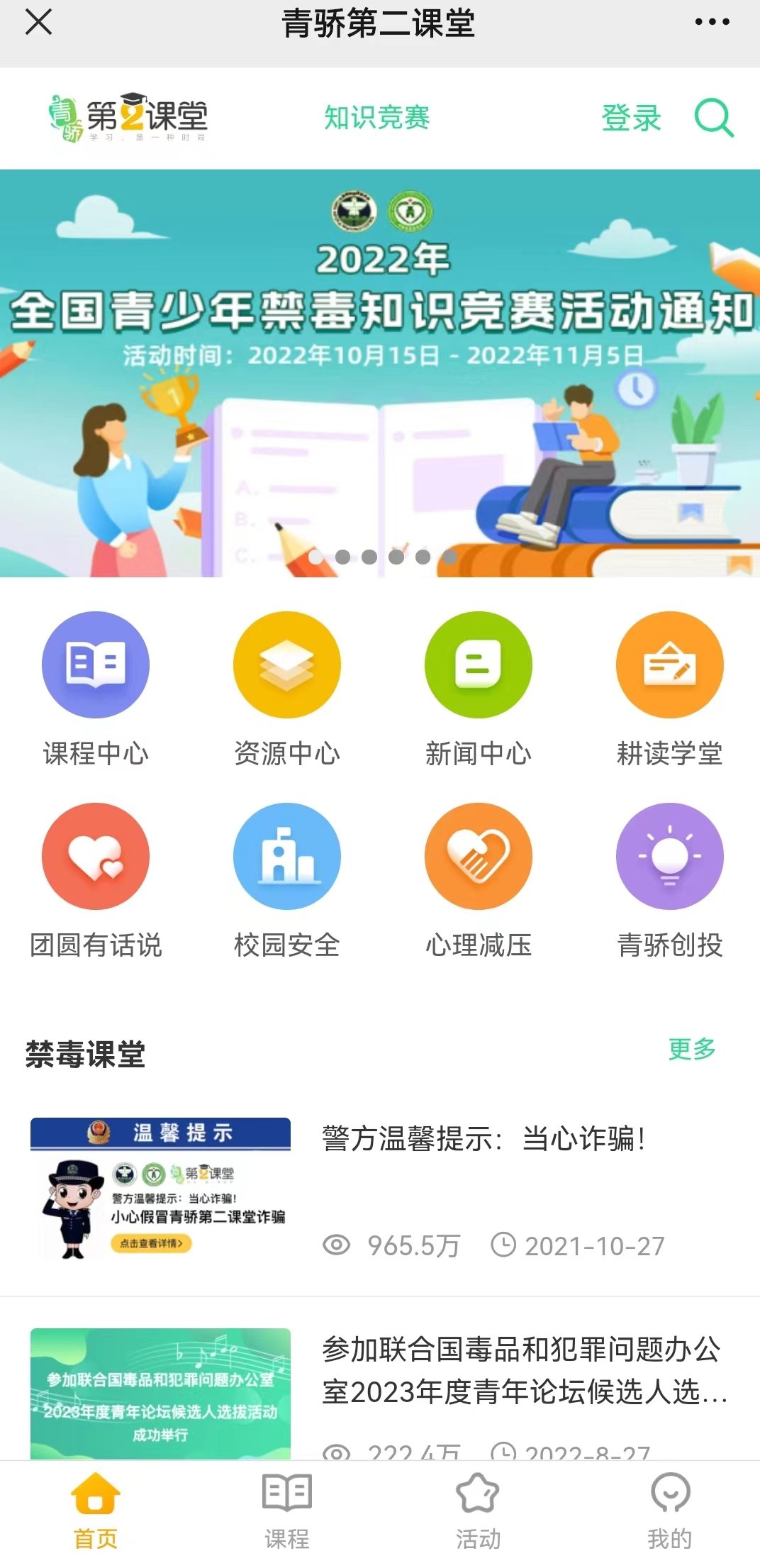760x1568 pixels.
Task: View 更多 in 禁毒课堂
Action: click(x=692, y=1049)
